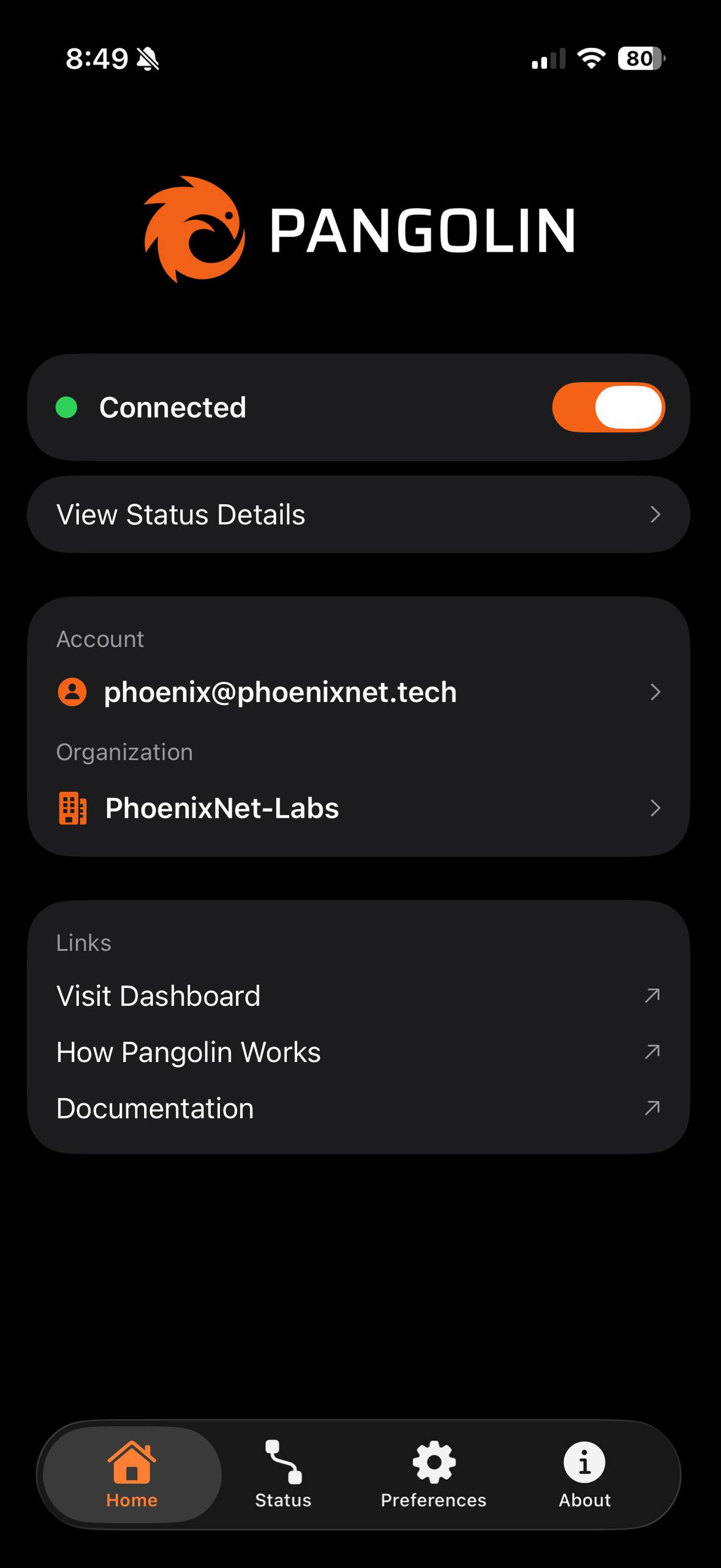Open View Status Details
The width and height of the screenshot is (721, 1568).
point(358,514)
